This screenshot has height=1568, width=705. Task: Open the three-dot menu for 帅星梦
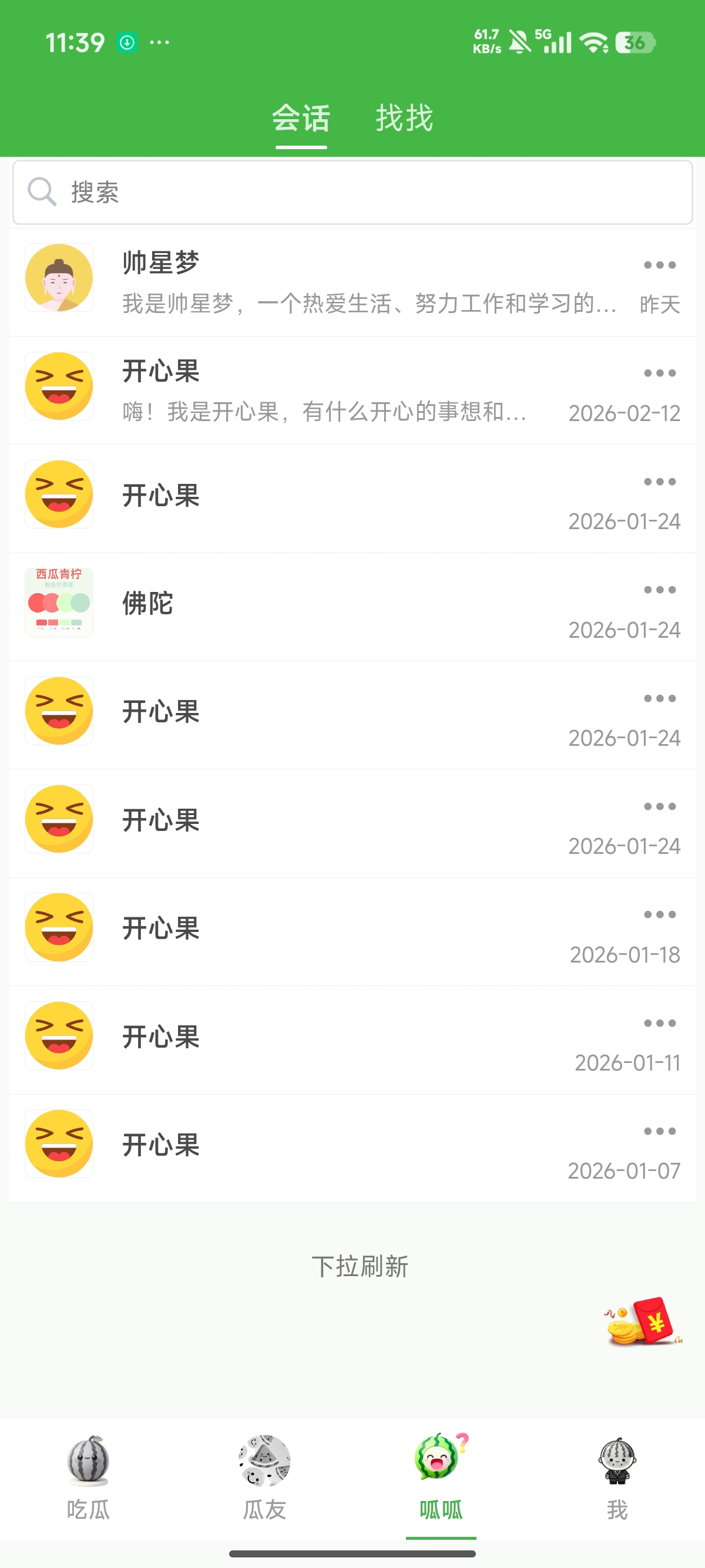click(x=659, y=264)
